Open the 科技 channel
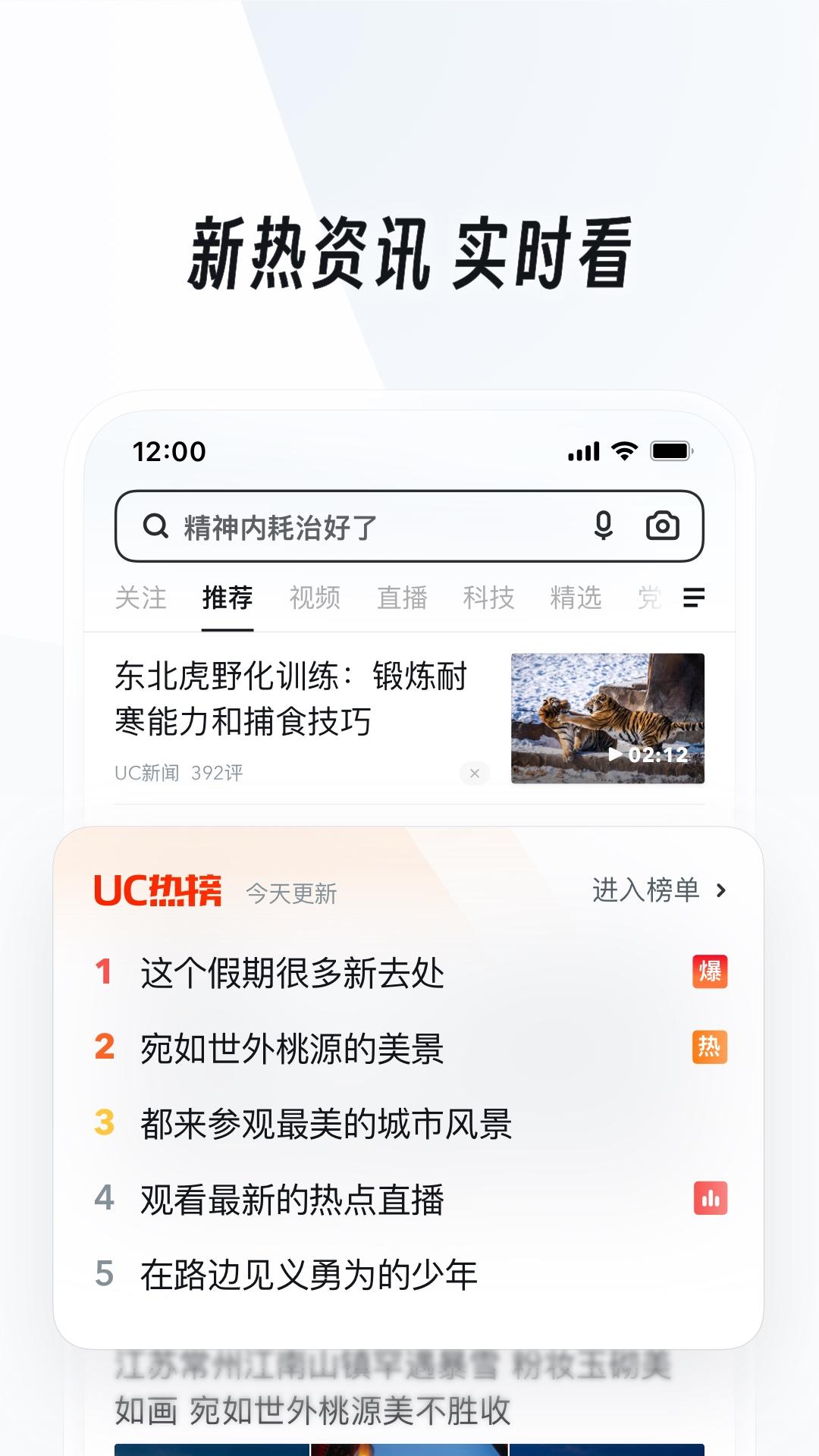 pyautogui.click(x=489, y=598)
